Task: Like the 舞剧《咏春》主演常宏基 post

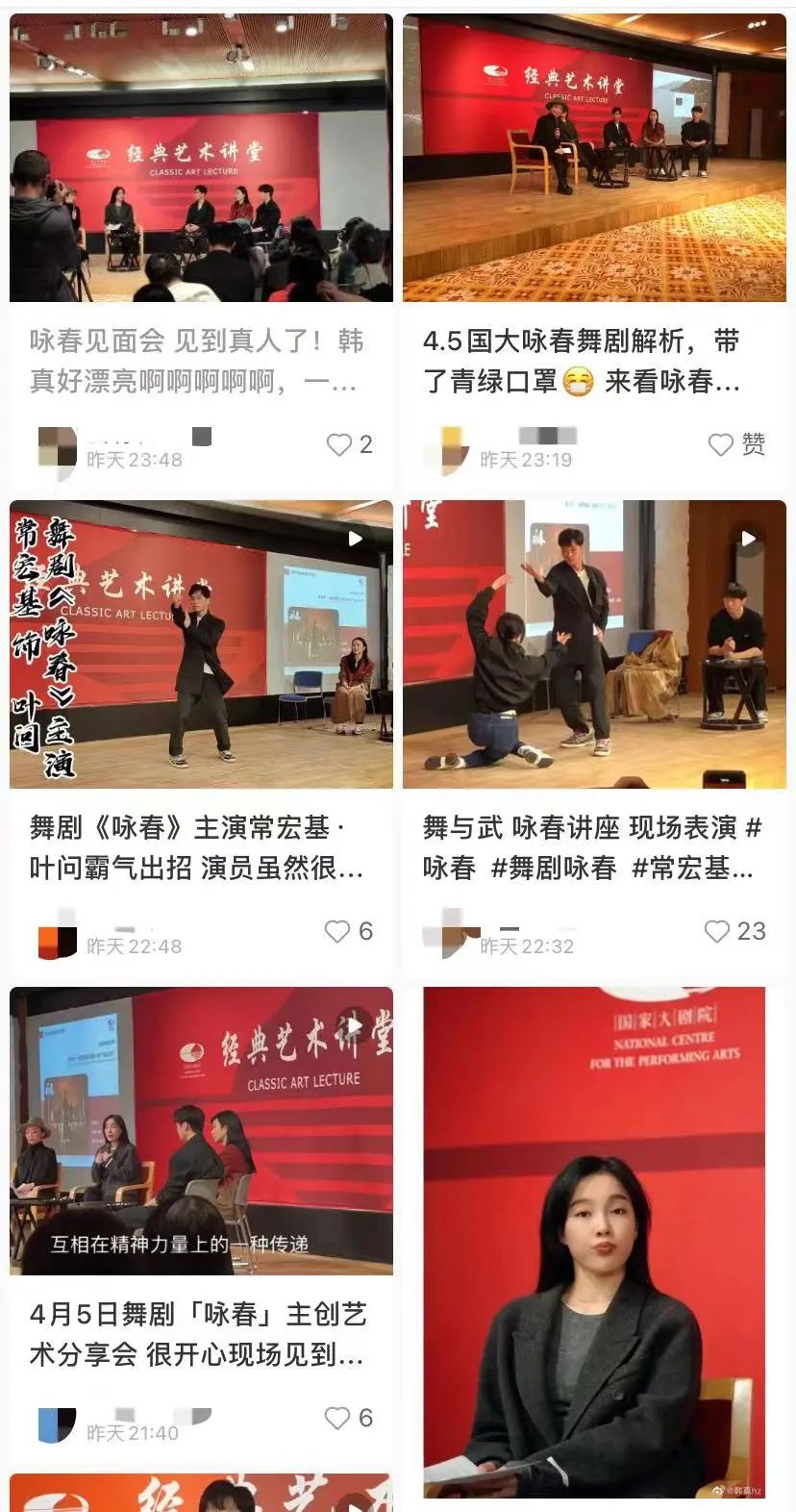Action: [337, 931]
